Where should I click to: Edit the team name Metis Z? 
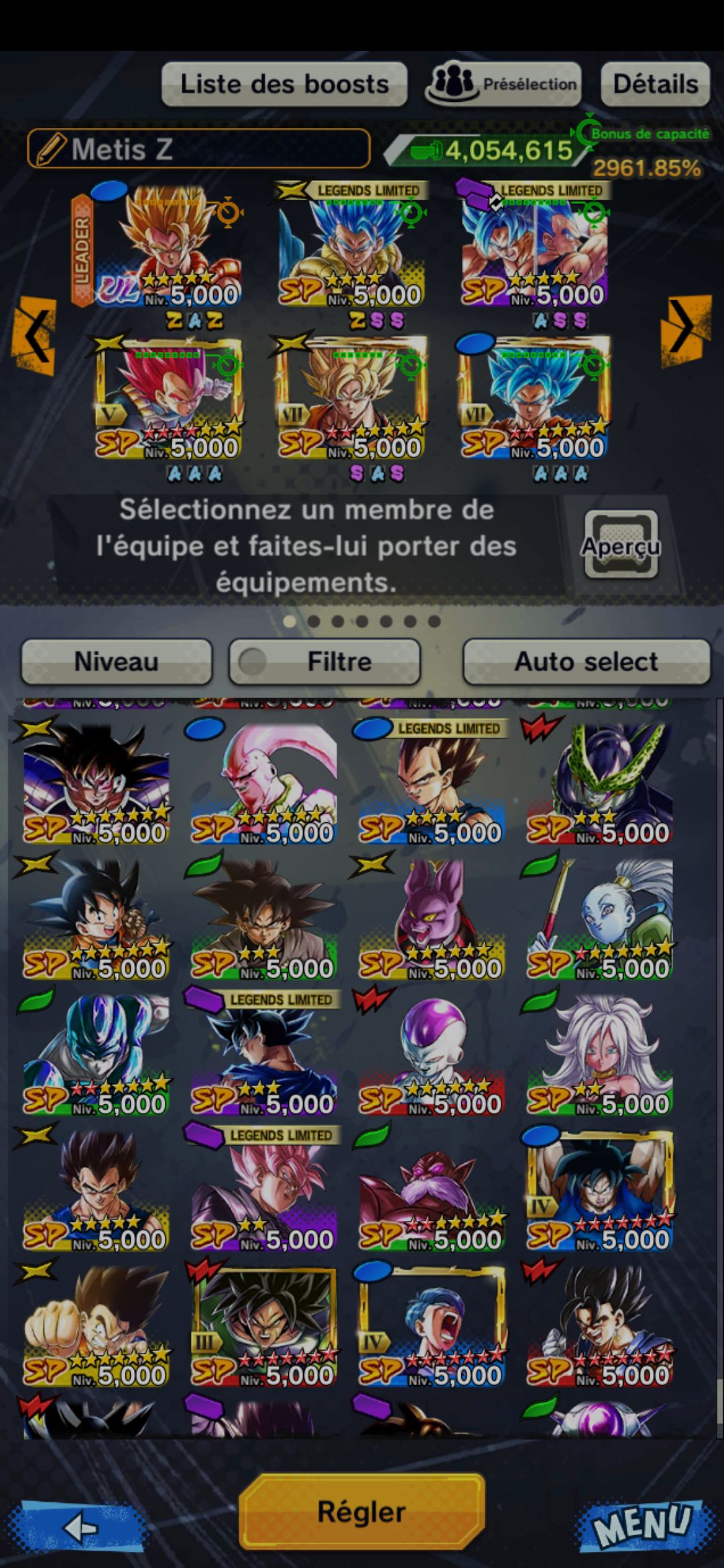click(x=198, y=149)
